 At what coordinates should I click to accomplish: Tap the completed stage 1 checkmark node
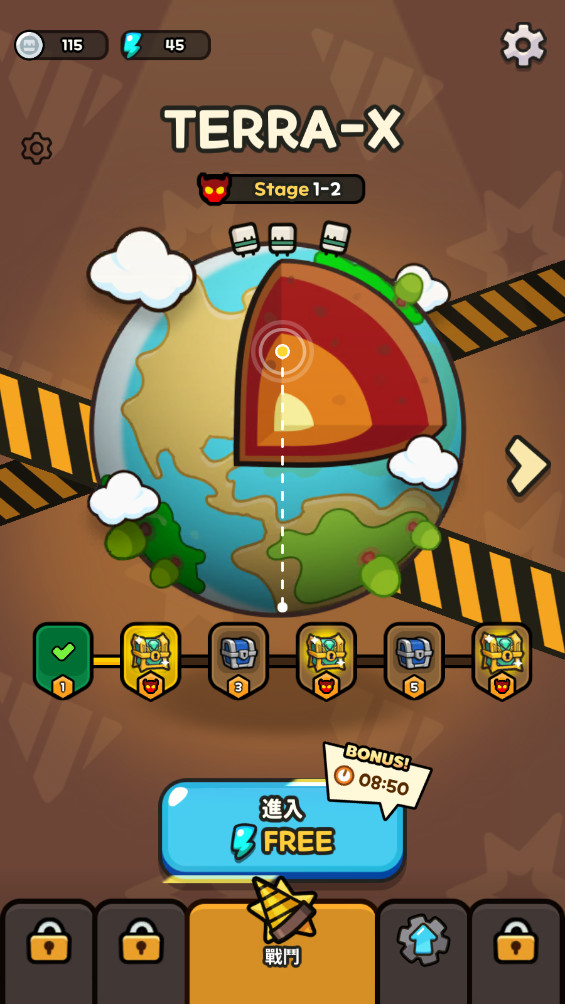tap(63, 661)
